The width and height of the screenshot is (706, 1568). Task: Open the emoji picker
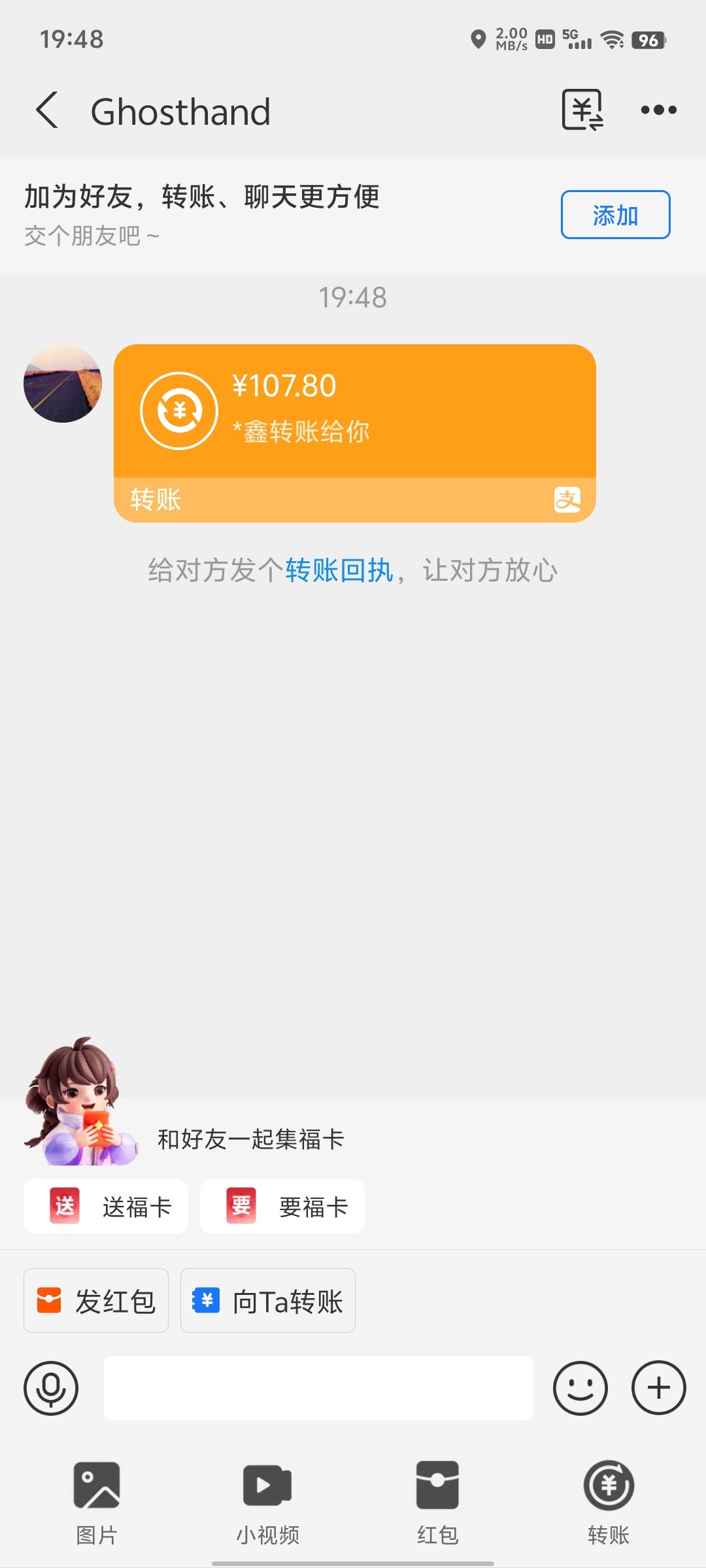tap(580, 1388)
